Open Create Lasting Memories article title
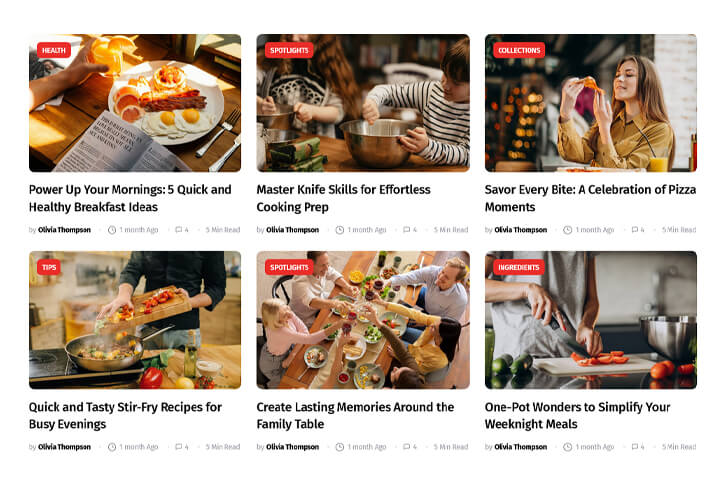The height and width of the screenshot is (490, 725). point(355,407)
